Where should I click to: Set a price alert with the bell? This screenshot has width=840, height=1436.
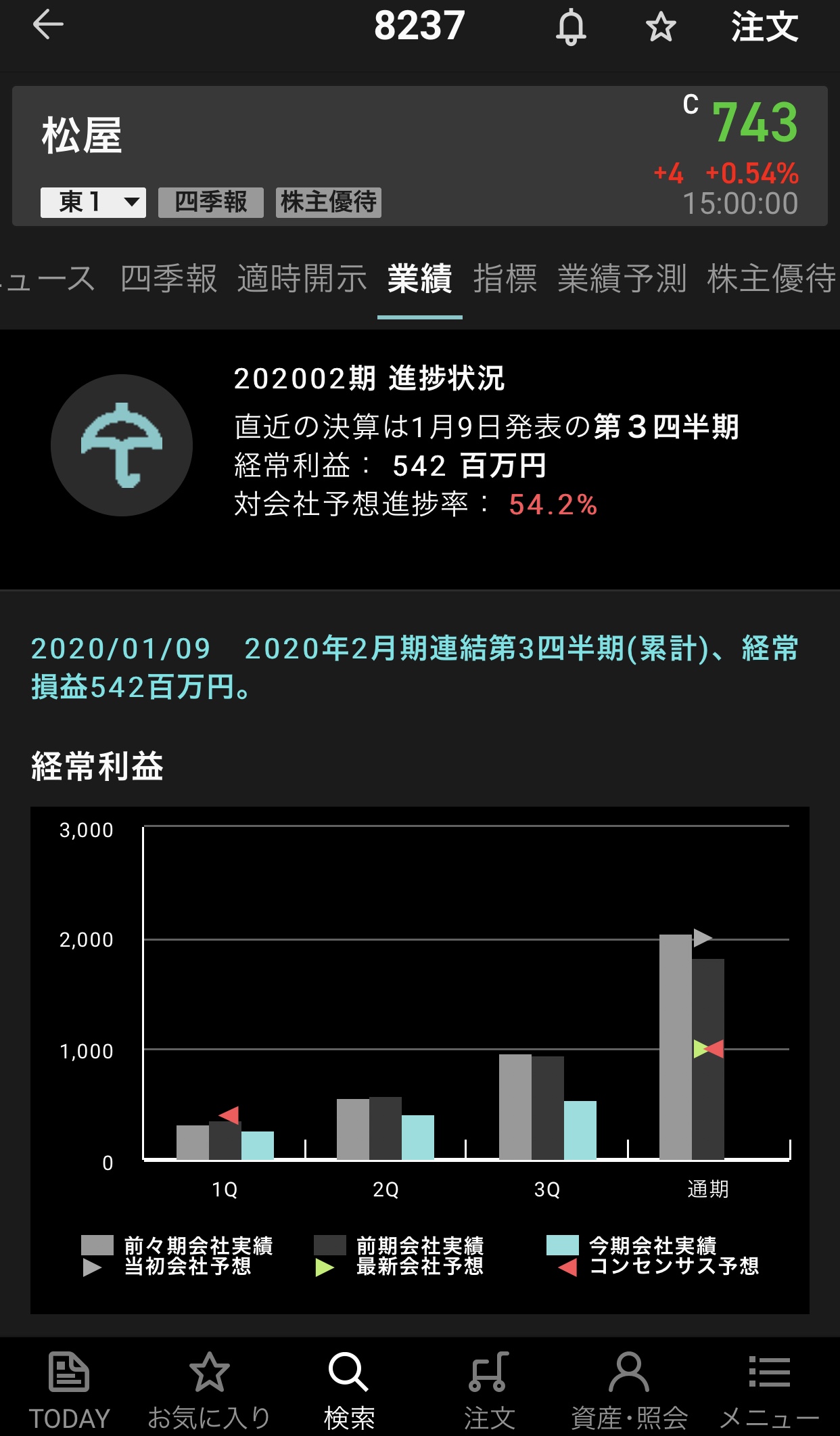[571, 28]
